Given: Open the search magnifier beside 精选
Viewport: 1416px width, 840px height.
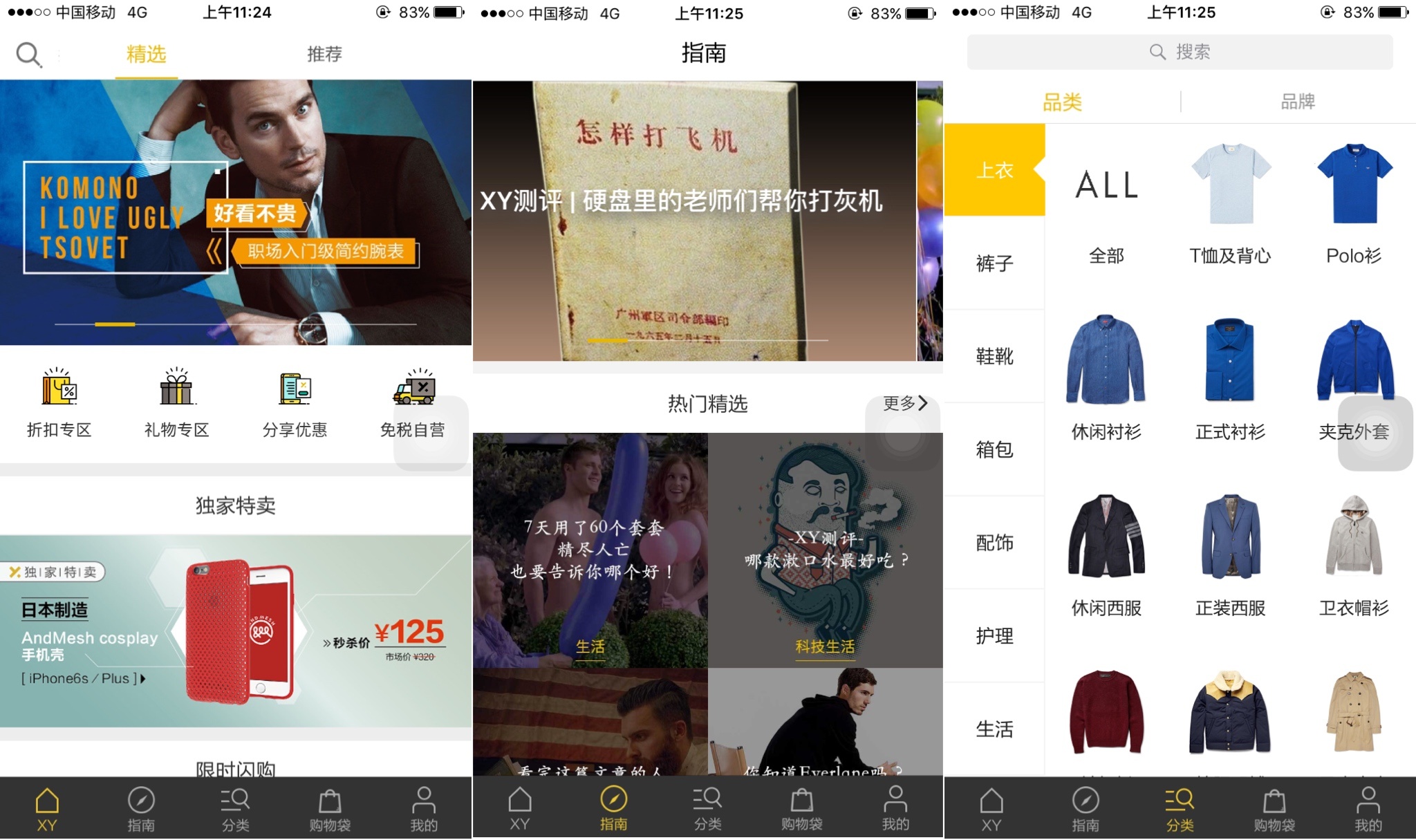Looking at the screenshot, I should click(x=28, y=54).
